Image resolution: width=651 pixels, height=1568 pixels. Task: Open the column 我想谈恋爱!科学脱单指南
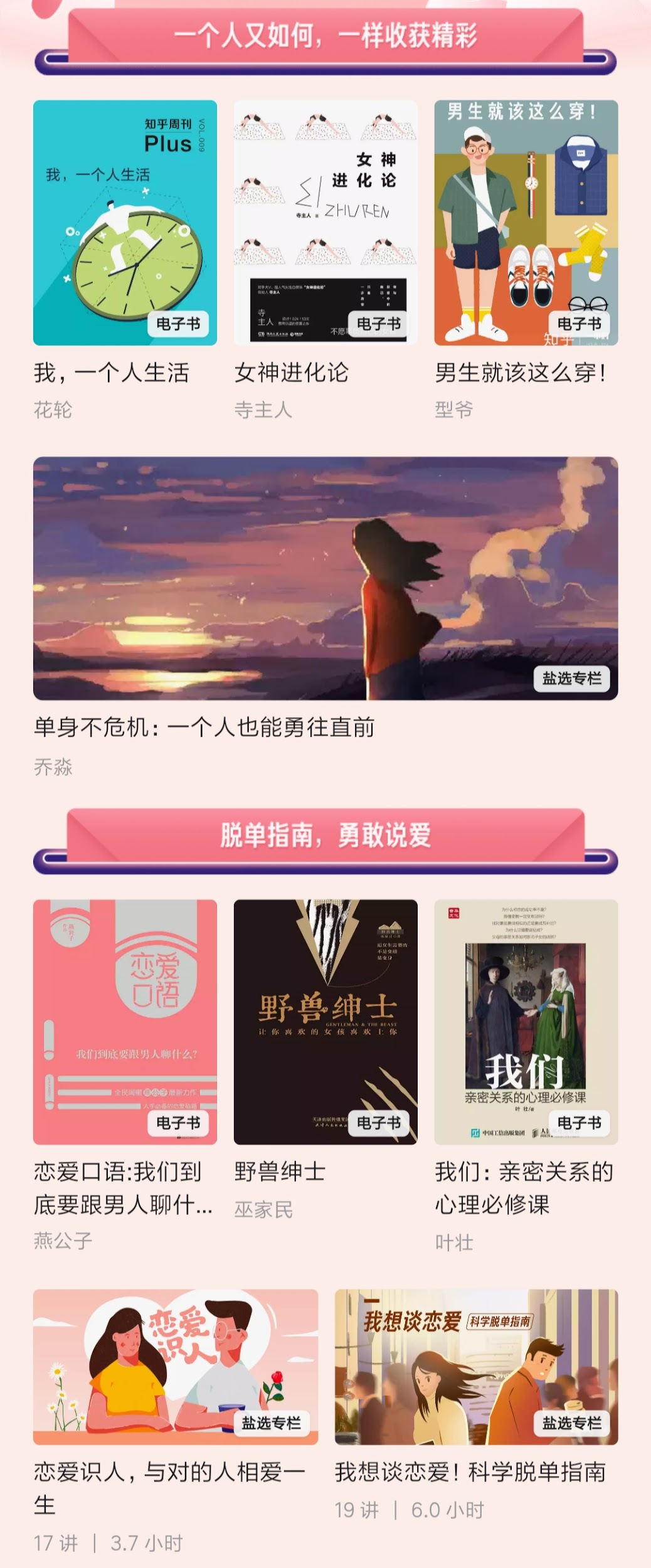pos(476,1367)
